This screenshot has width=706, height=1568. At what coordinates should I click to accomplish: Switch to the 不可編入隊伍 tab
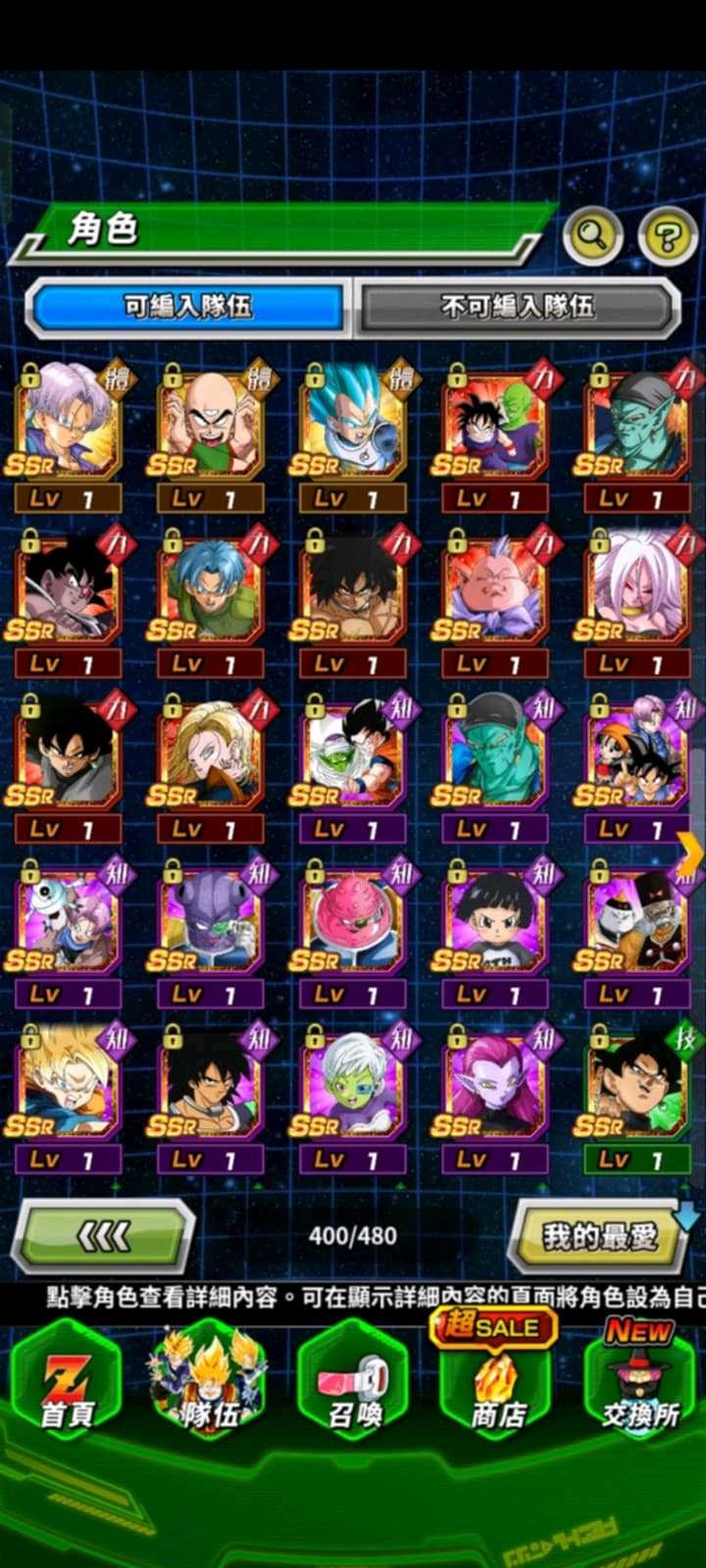pyautogui.click(x=517, y=307)
